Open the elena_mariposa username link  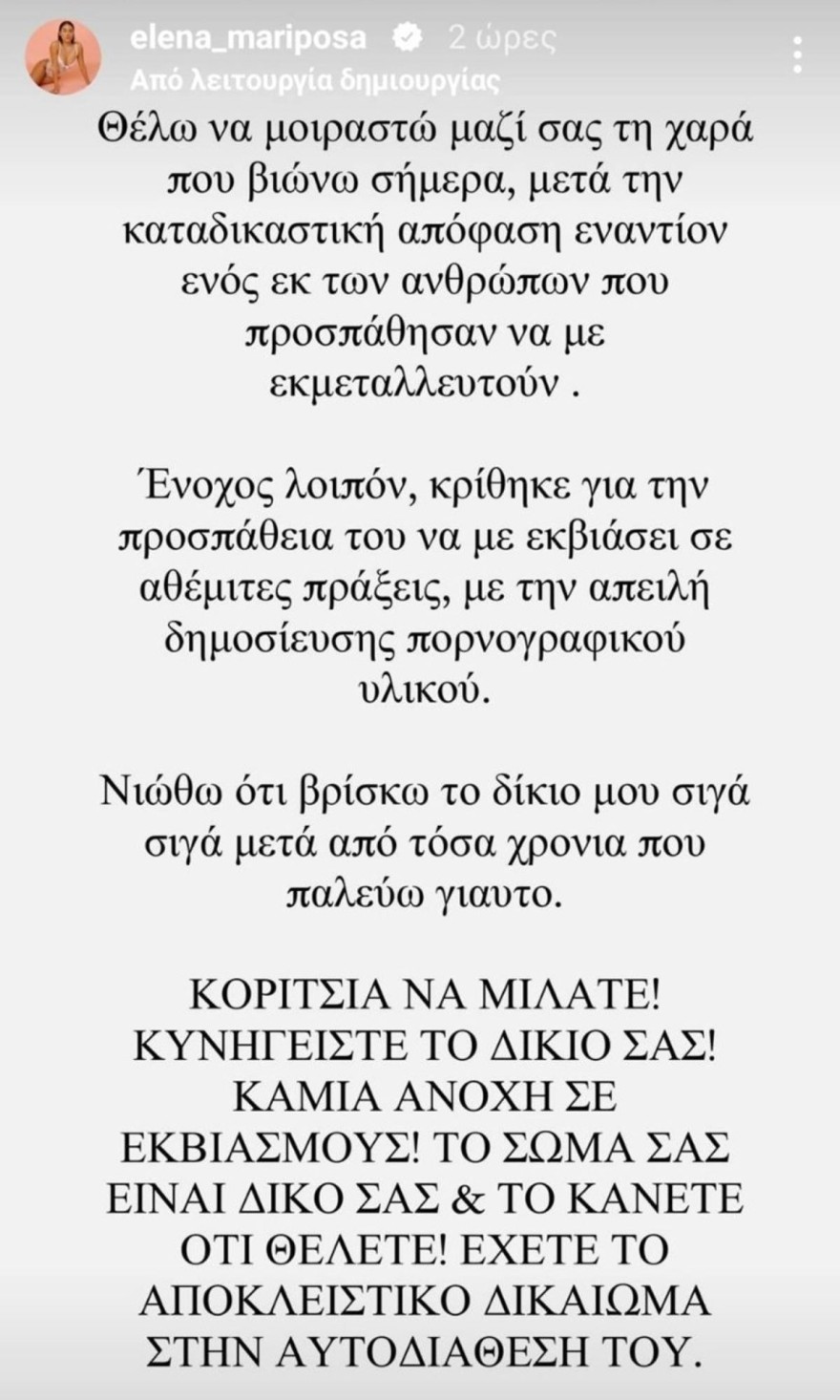coord(248,37)
